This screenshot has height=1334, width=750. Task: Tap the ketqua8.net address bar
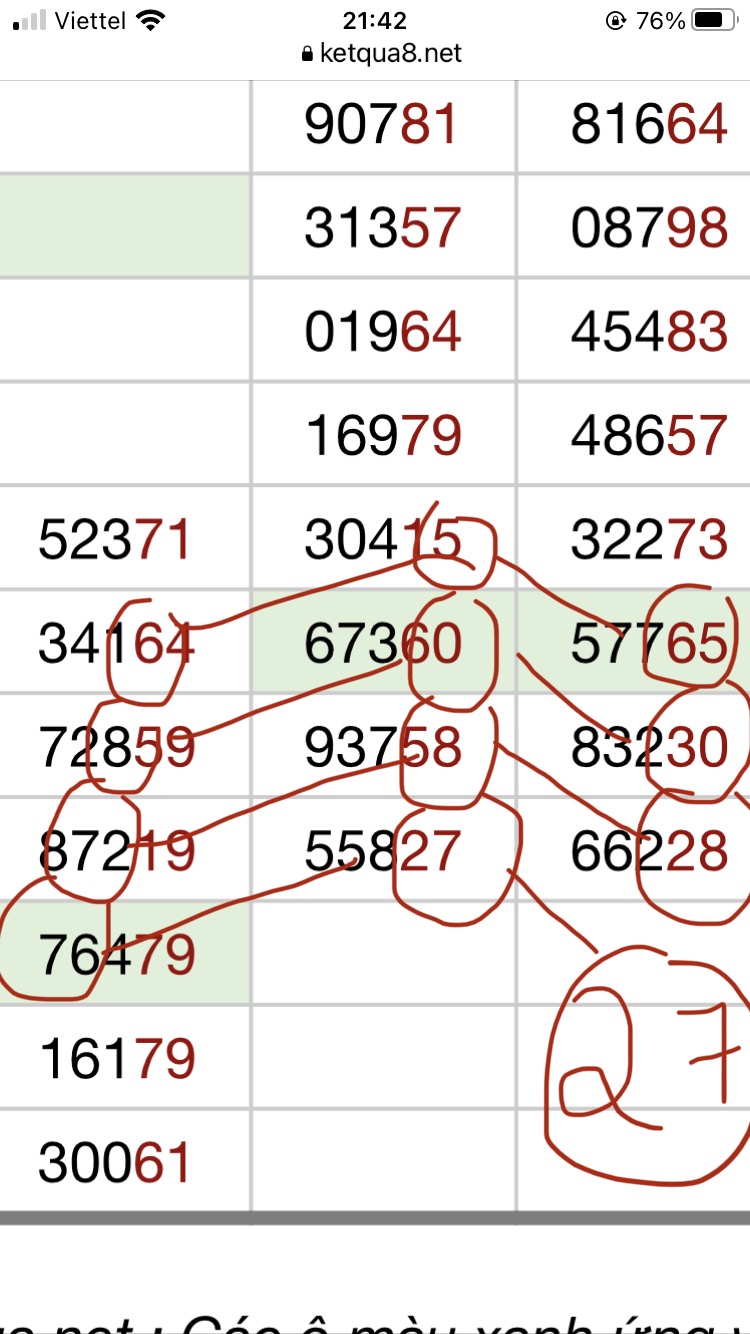[x=382, y=54]
